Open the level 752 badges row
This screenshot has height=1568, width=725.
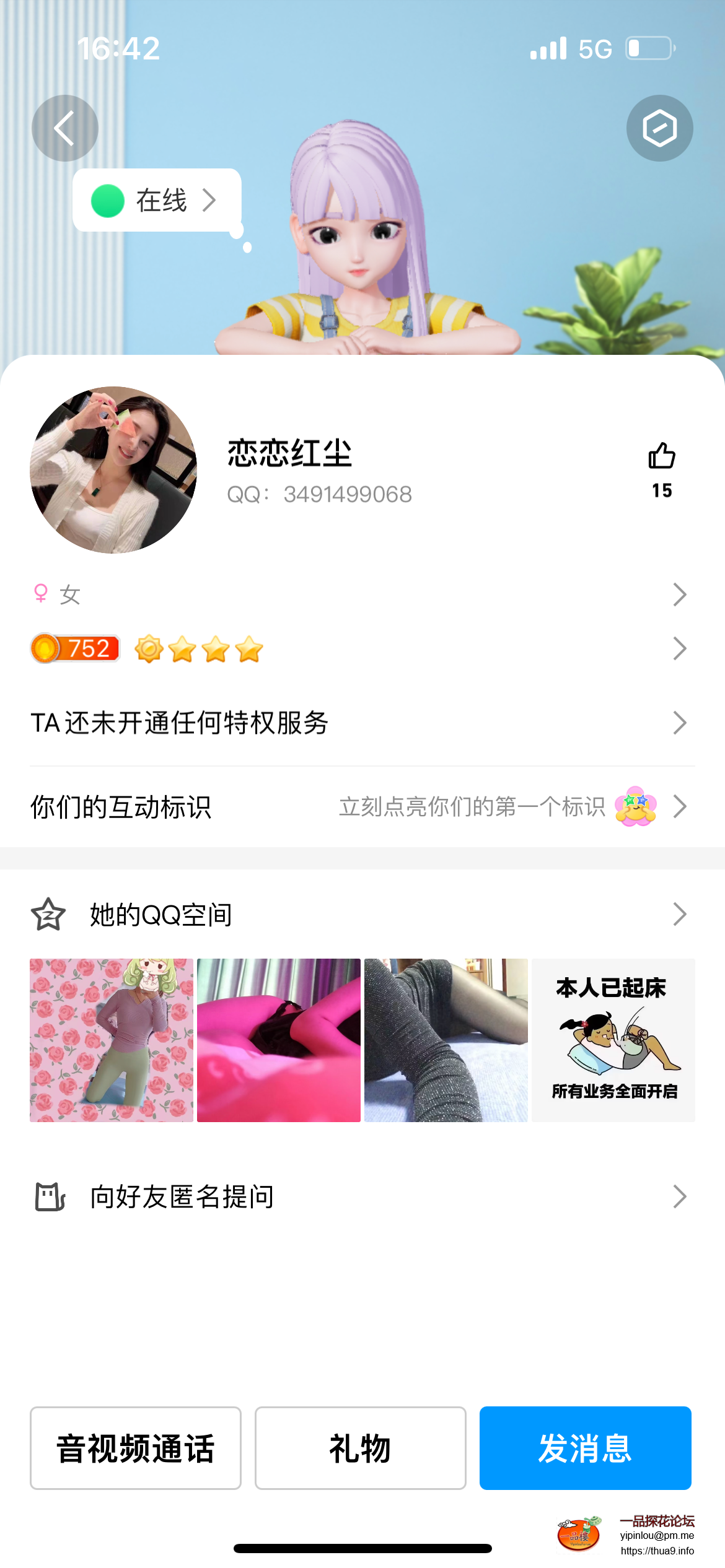click(x=362, y=649)
